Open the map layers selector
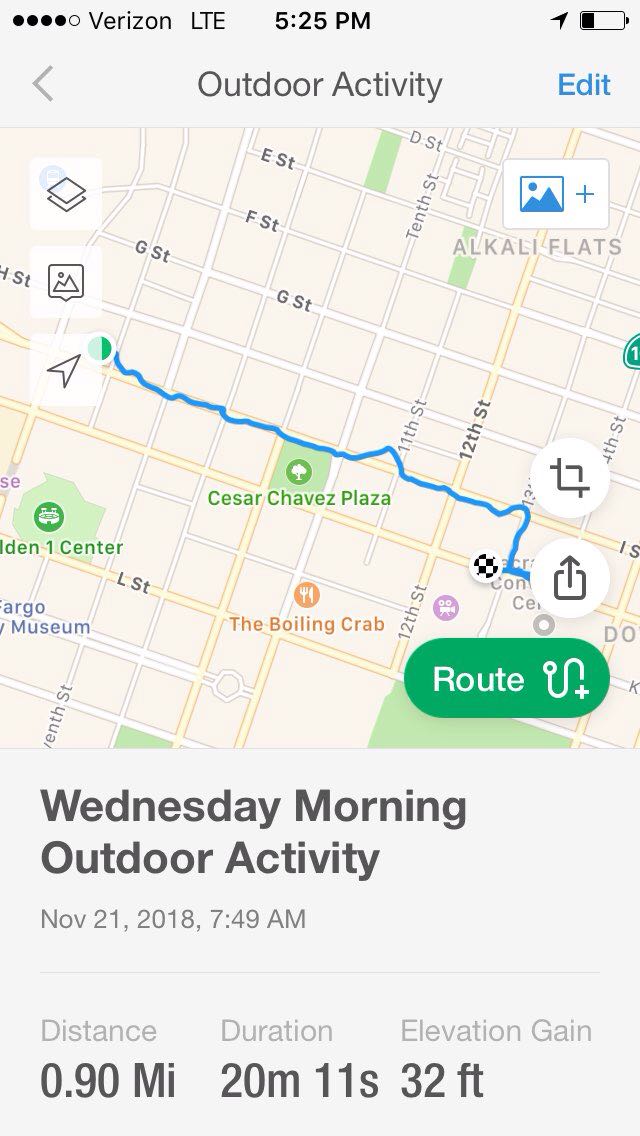Viewport: 640px width, 1136px height. coord(66,194)
